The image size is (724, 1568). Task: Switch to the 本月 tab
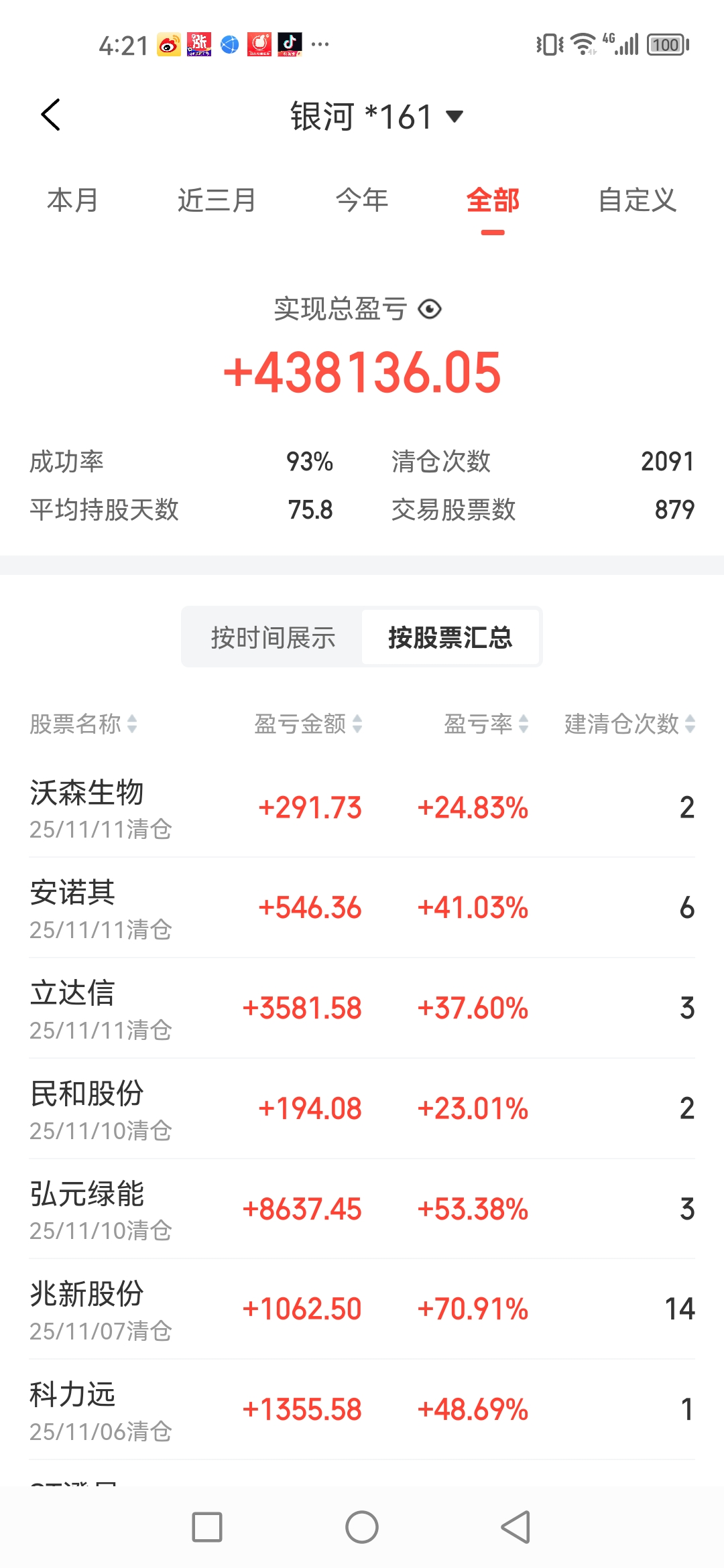(72, 200)
